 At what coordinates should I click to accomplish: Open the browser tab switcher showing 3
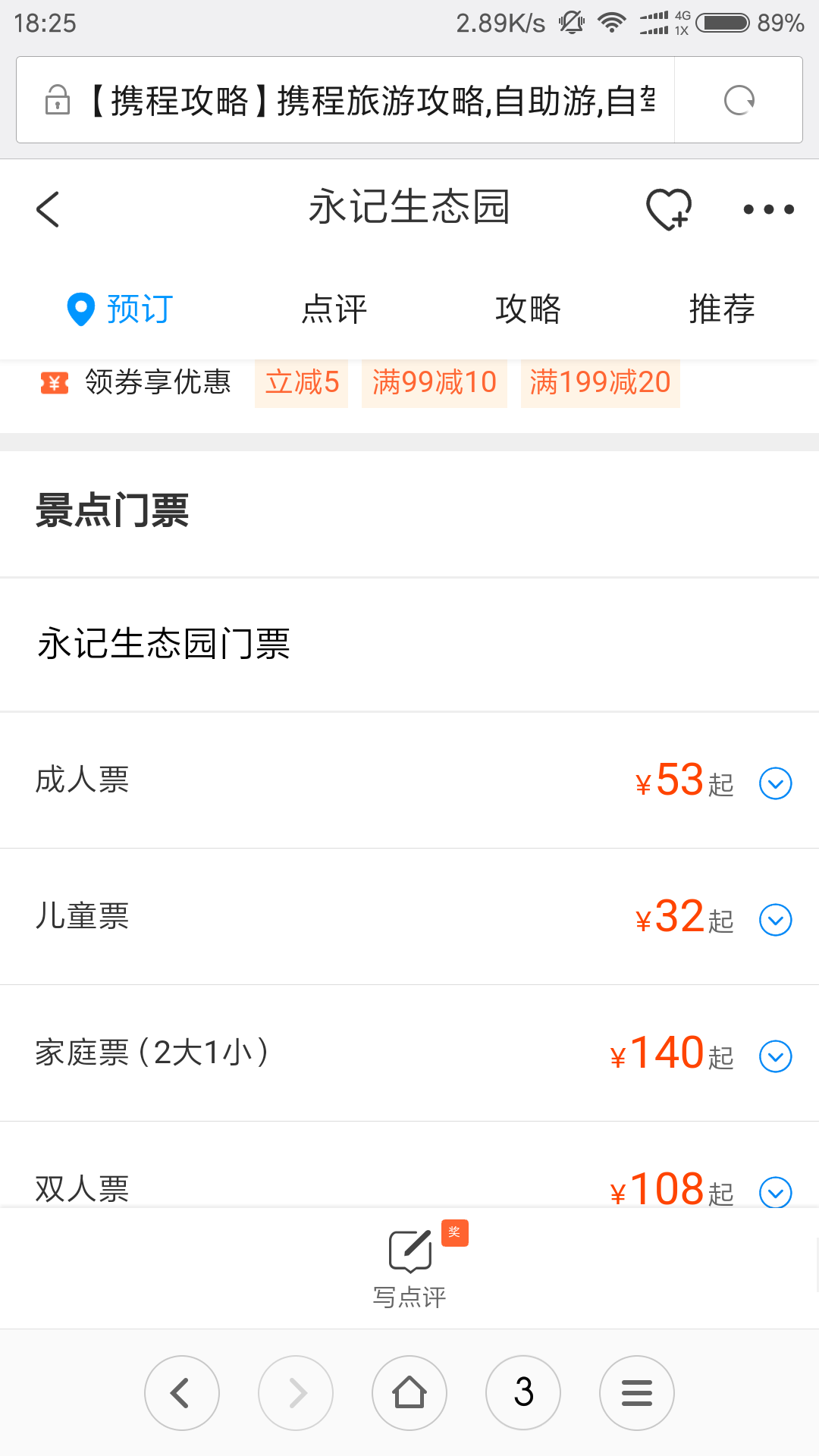coord(523,1393)
